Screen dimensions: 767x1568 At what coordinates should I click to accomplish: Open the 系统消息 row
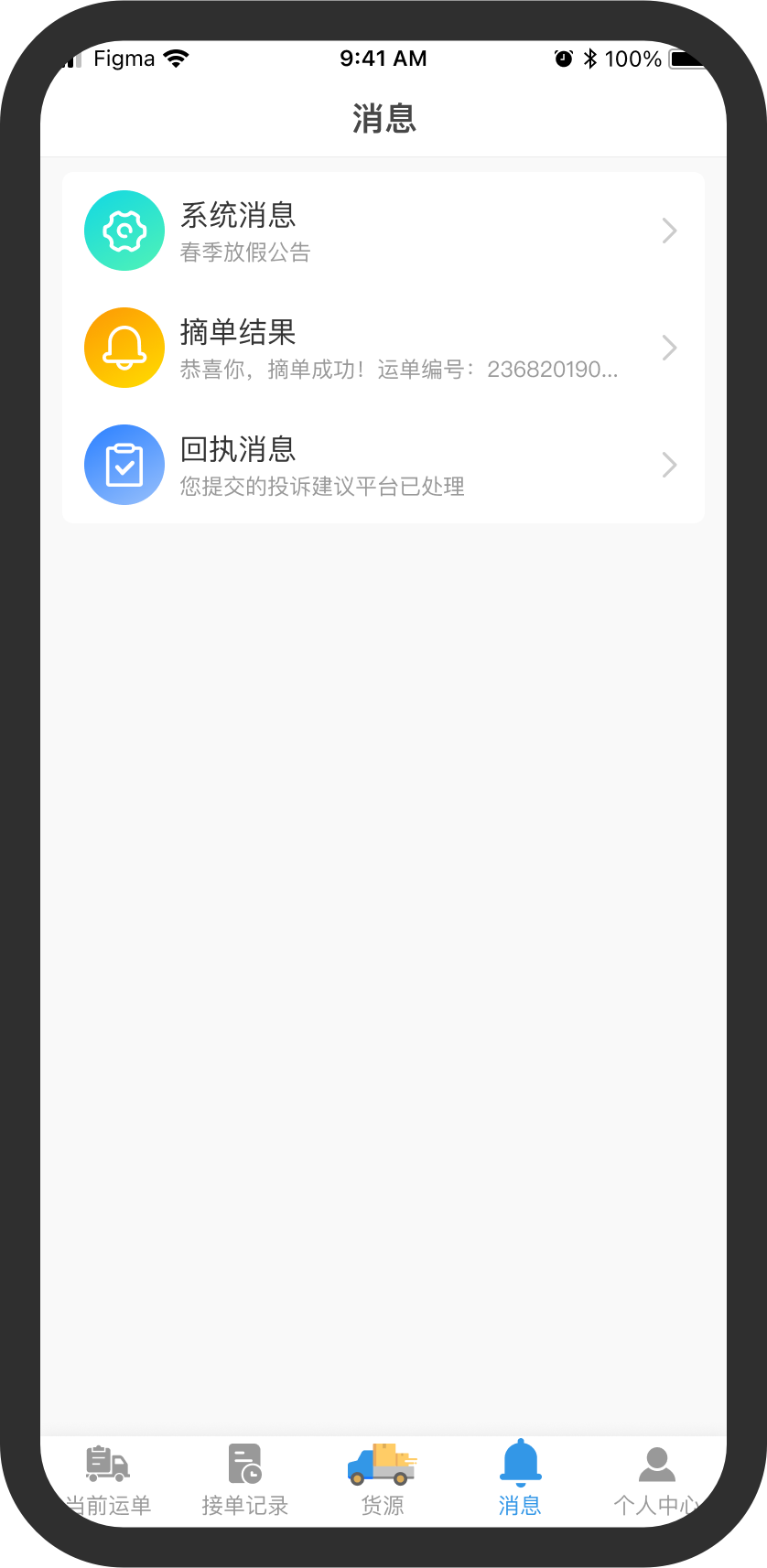pyautogui.click(x=383, y=231)
